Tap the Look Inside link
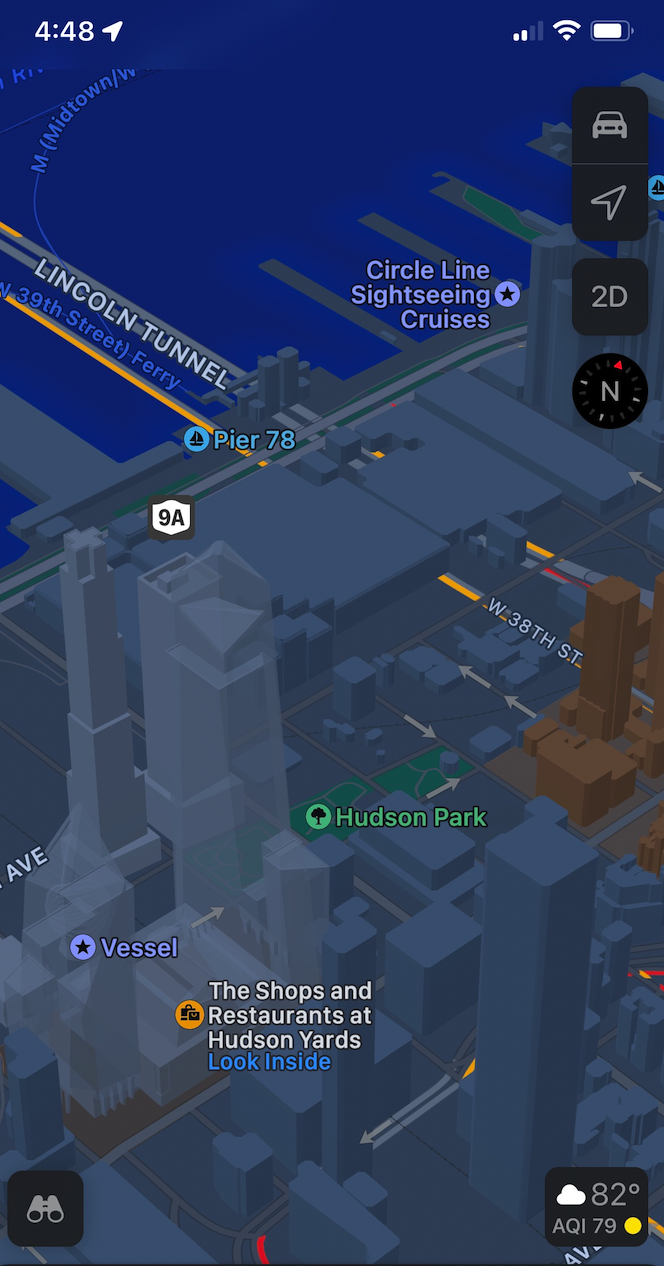The image size is (664, 1266). [x=269, y=1062]
